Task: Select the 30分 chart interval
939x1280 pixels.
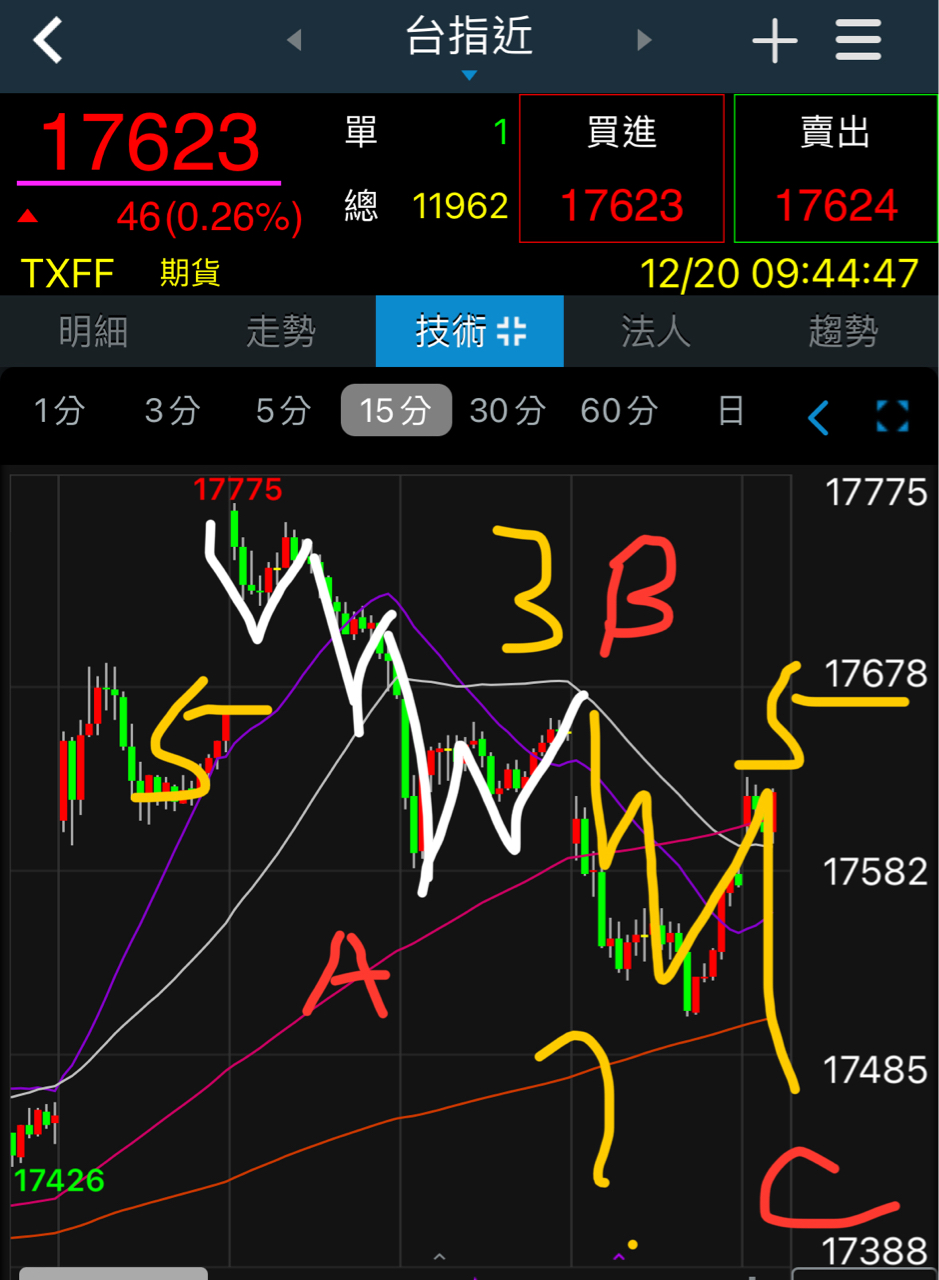Action: coord(508,411)
